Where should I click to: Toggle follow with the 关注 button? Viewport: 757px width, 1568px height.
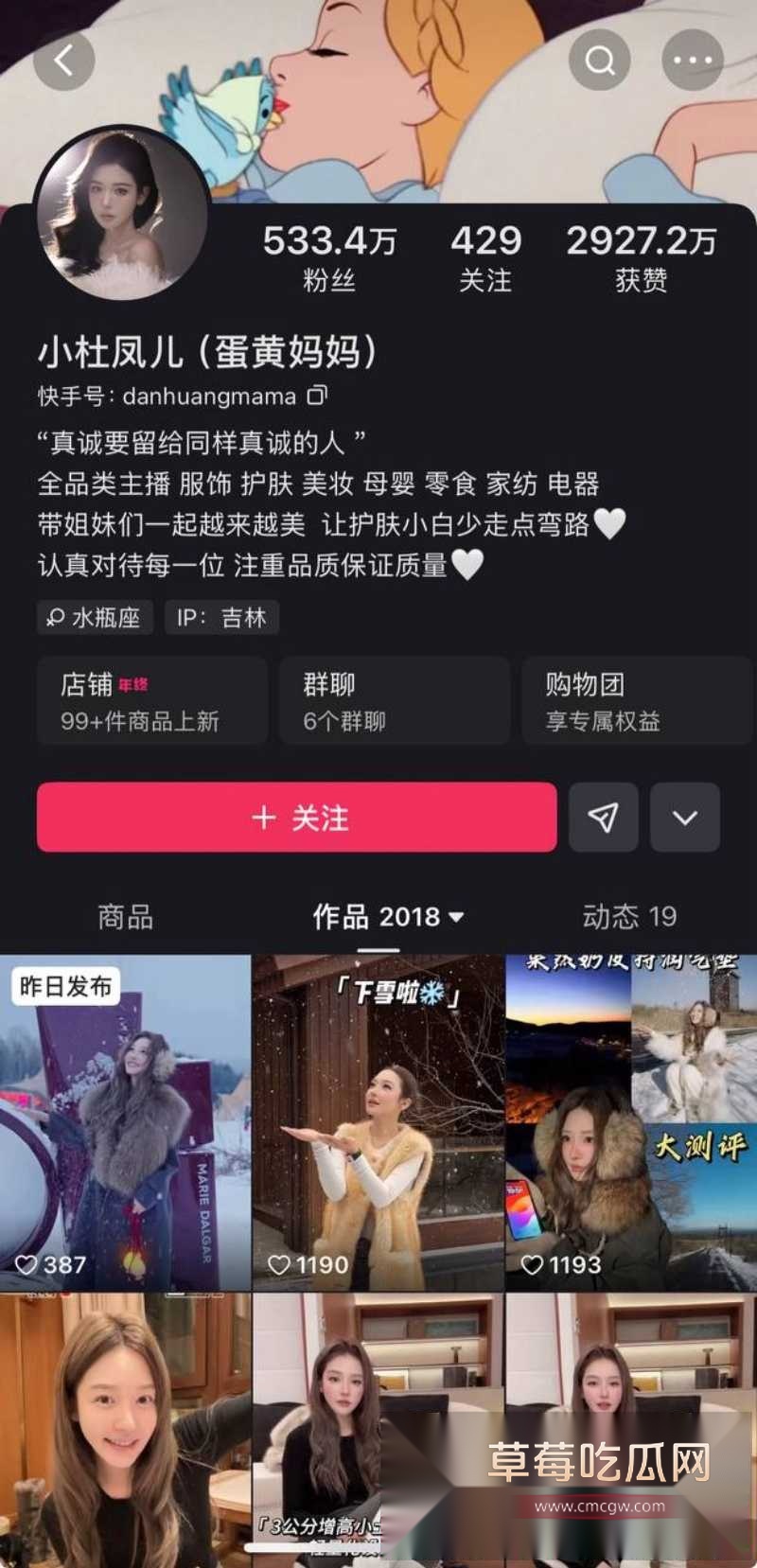point(299,818)
